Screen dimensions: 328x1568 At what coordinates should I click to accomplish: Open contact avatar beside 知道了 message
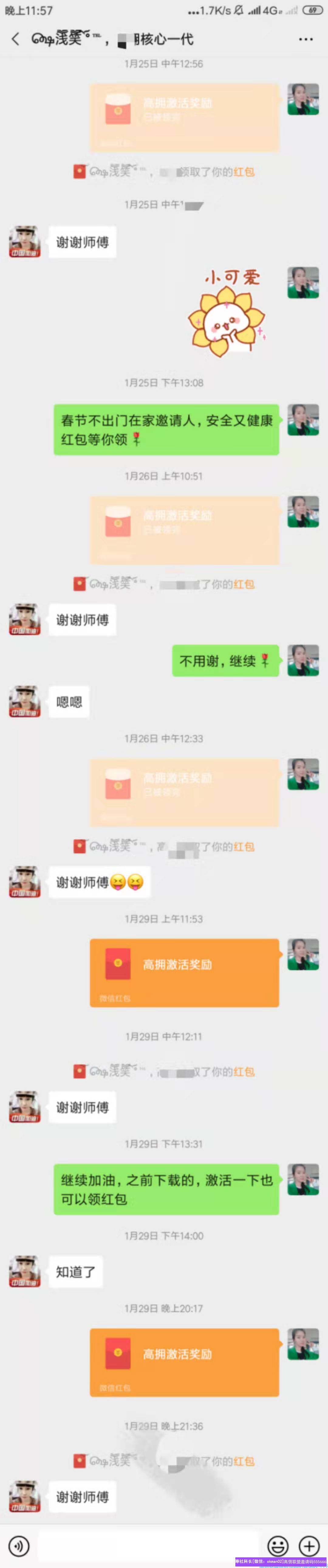[x=24, y=1271]
